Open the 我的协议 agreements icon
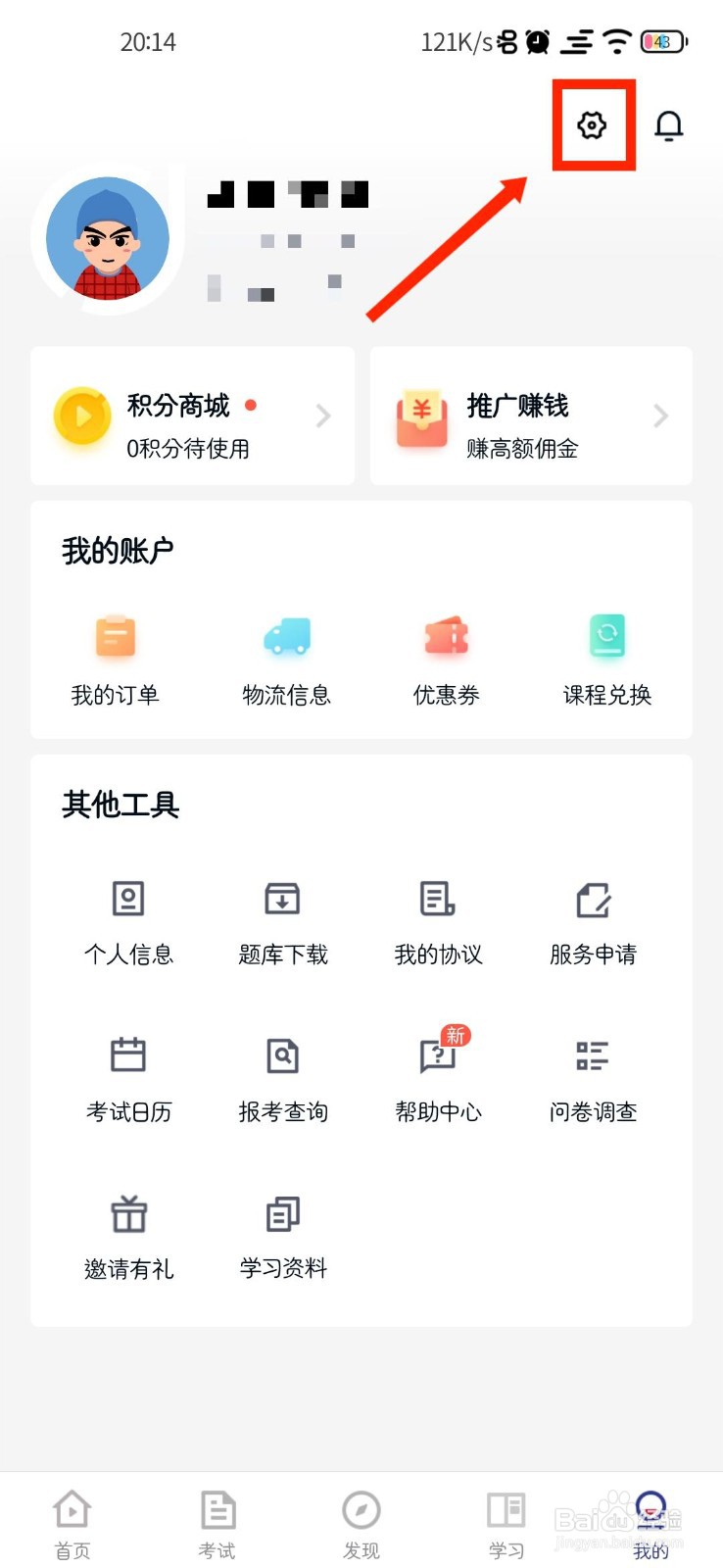Image resolution: width=723 pixels, height=1568 pixels. (x=435, y=897)
